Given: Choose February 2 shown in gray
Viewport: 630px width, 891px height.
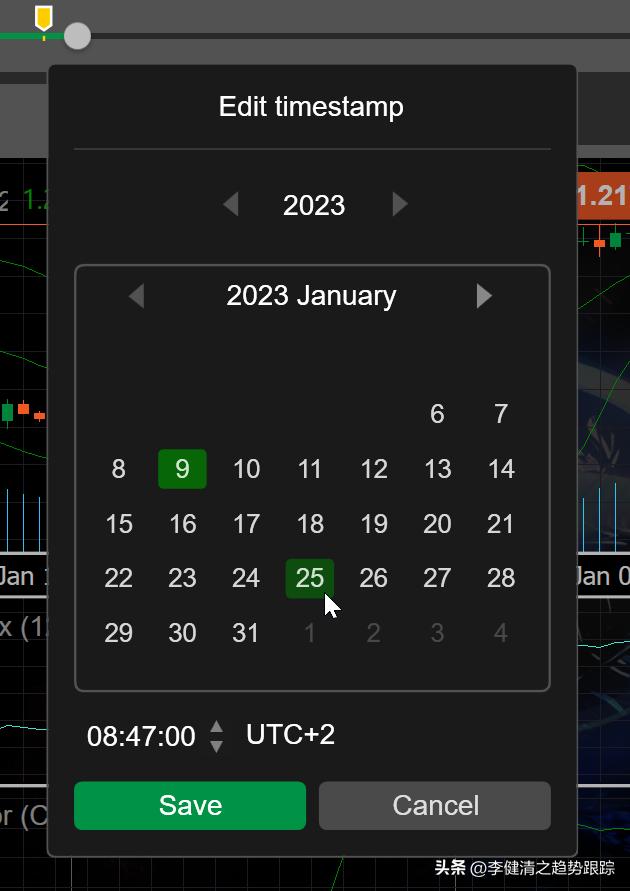Looking at the screenshot, I should pyautogui.click(x=373, y=633).
